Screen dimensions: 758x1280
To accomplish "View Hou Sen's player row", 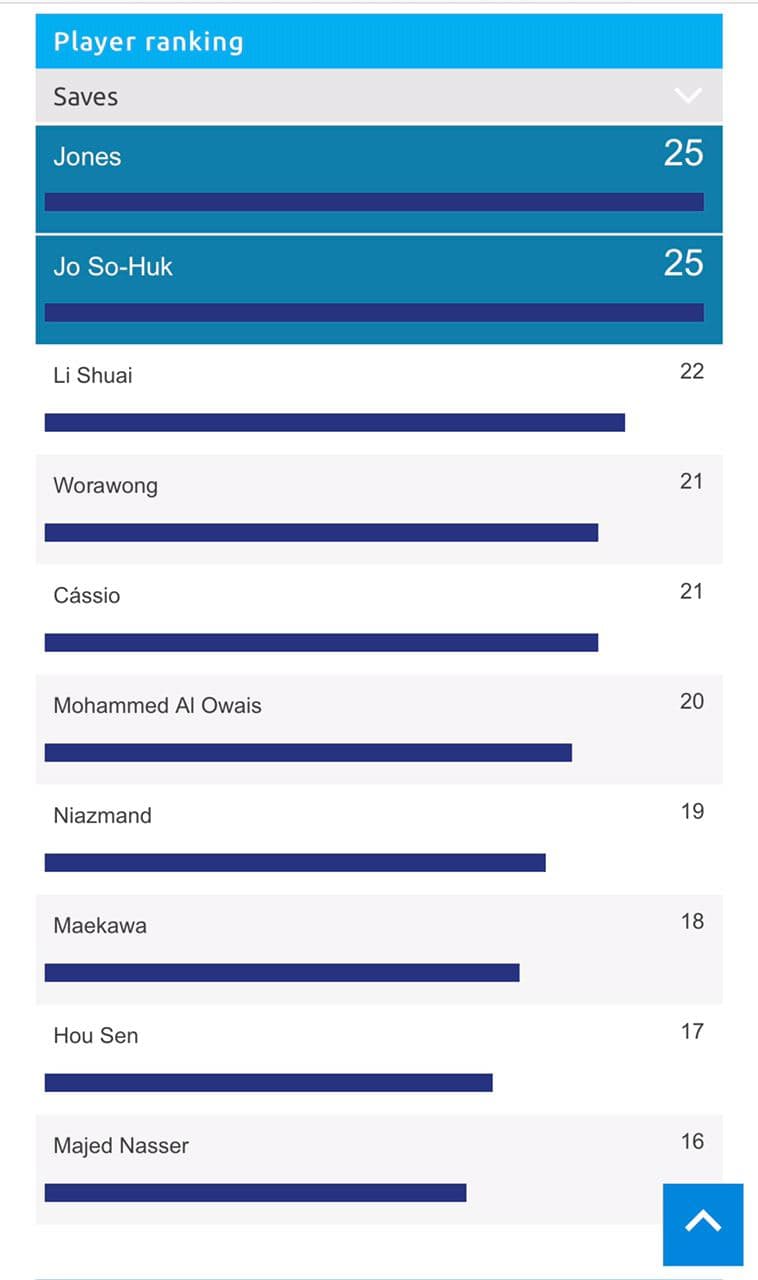I will tap(378, 1058).
